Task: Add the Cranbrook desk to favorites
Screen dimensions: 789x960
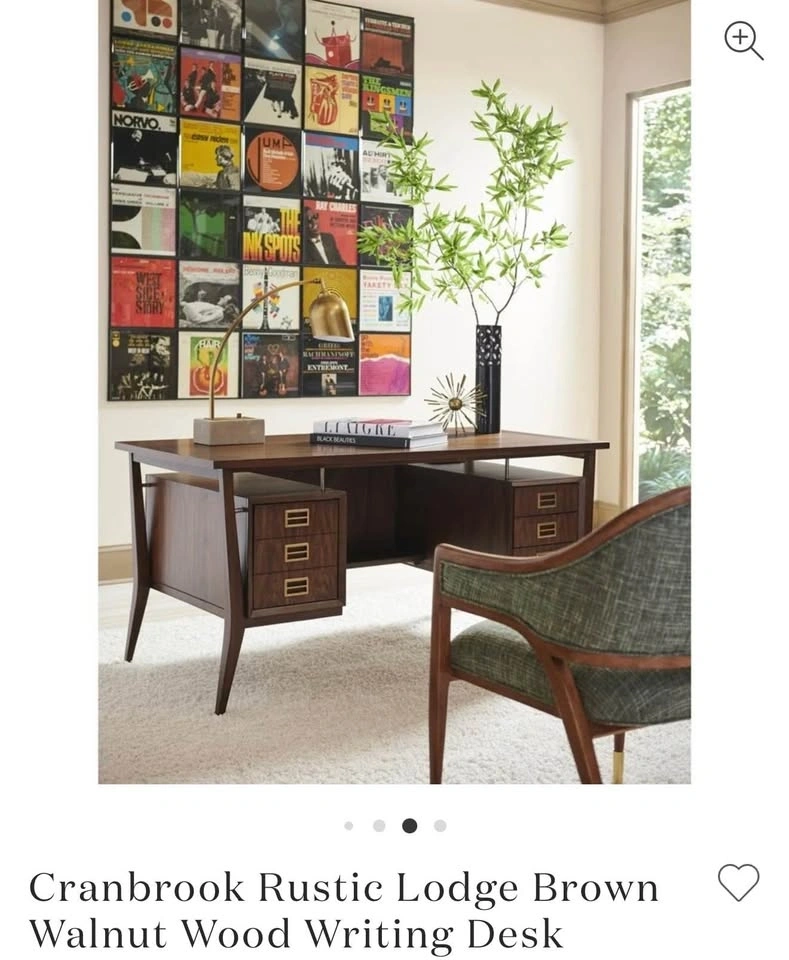Action: coord(738,882)
